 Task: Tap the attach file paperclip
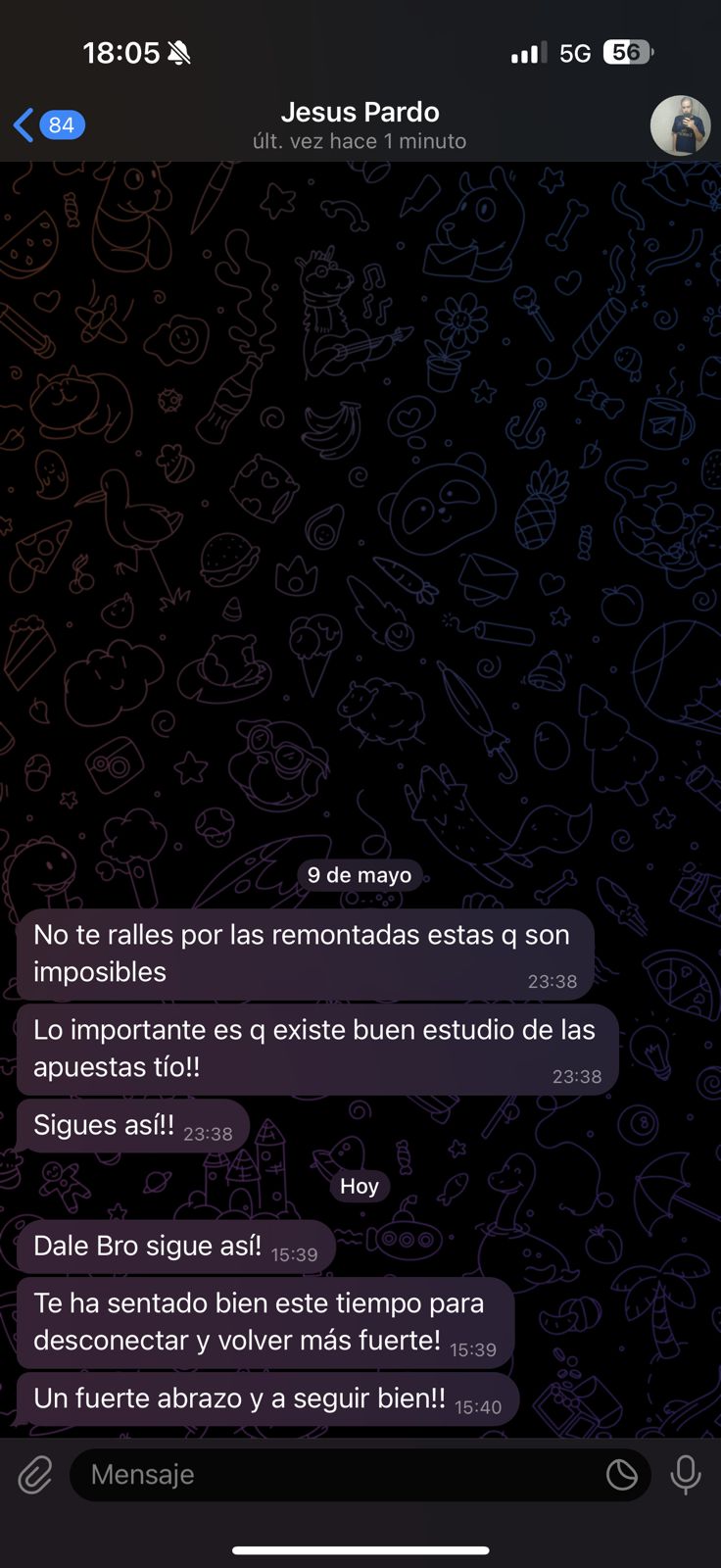35,1474
